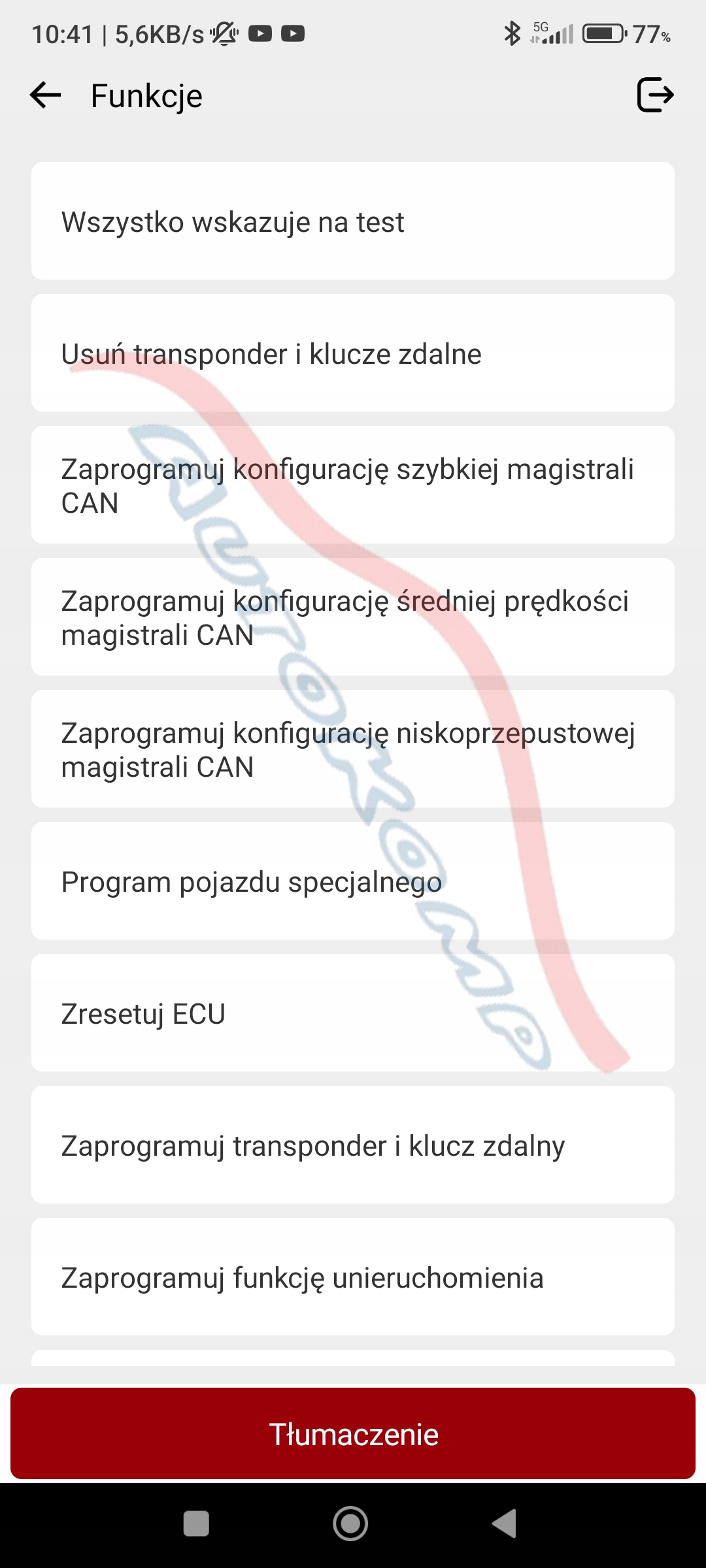The width and height of the screenshot is (706, 1568).
Task: Go back using the top arrow
Action: tap(46, 95)
